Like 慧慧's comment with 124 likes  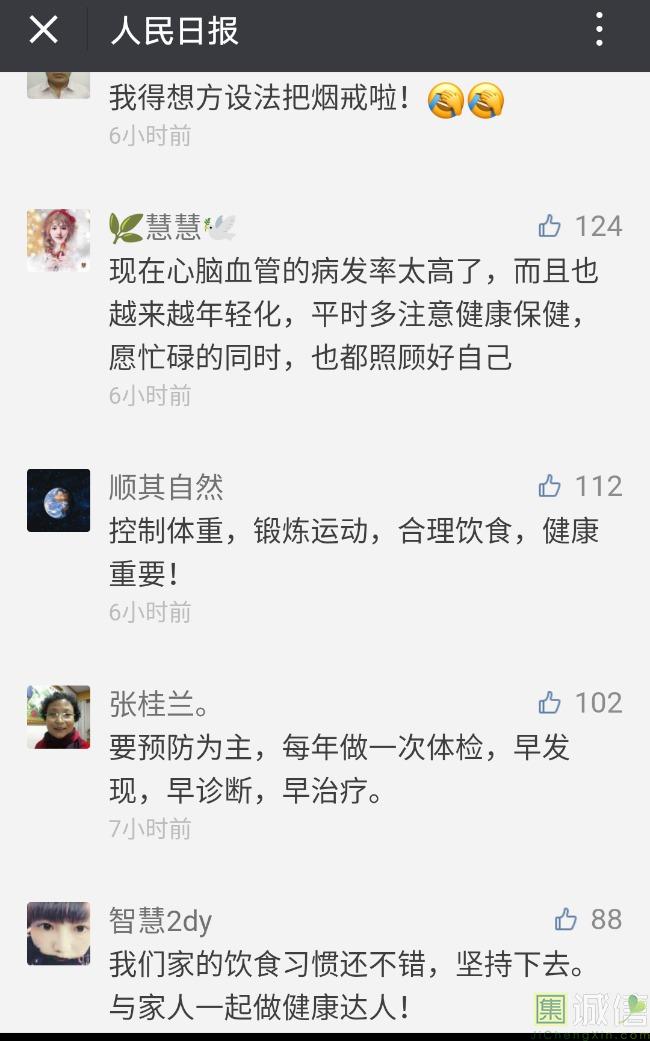tap(550, 226)
